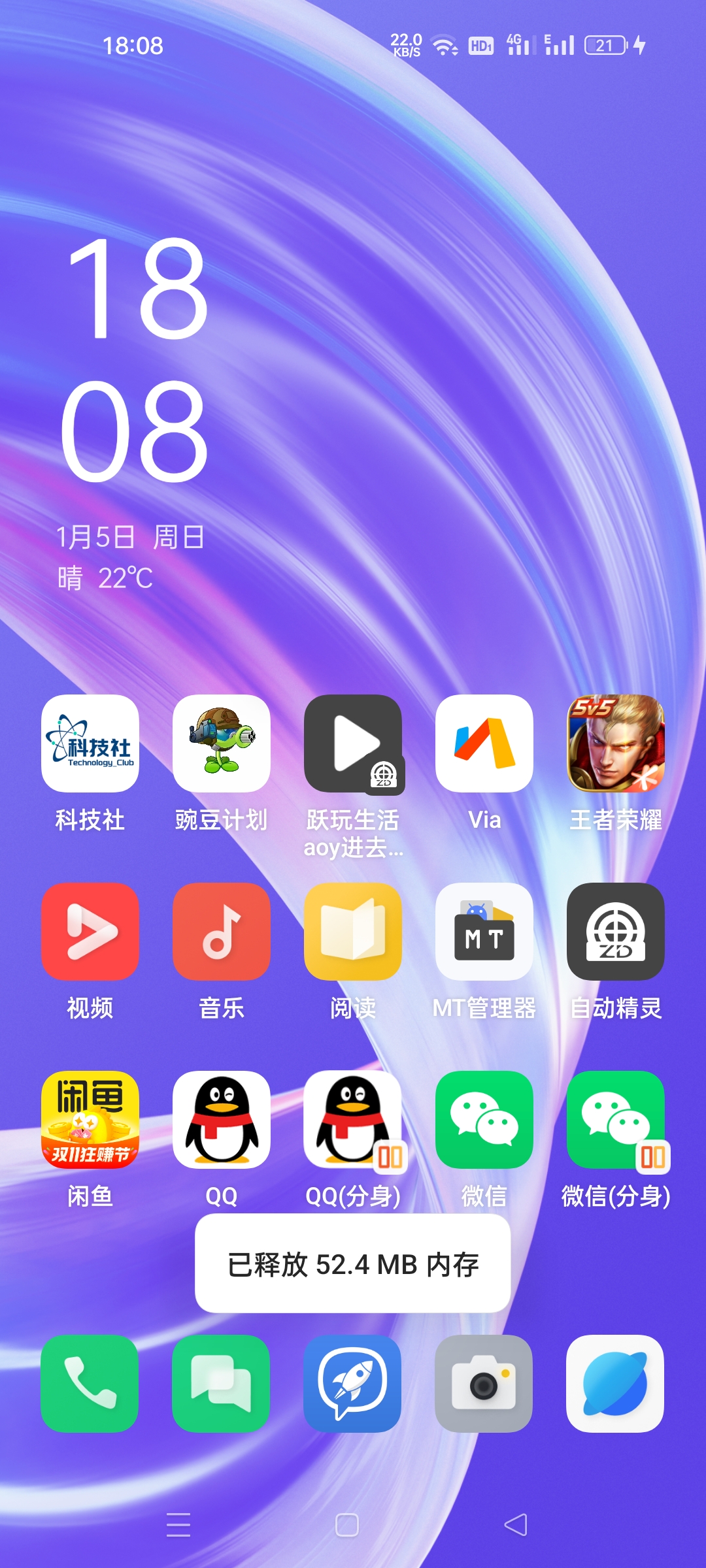The width and height of the screenshot is (706, 1568).
Task: Open the messages app in dock
Action: [x=221, y=1384]
